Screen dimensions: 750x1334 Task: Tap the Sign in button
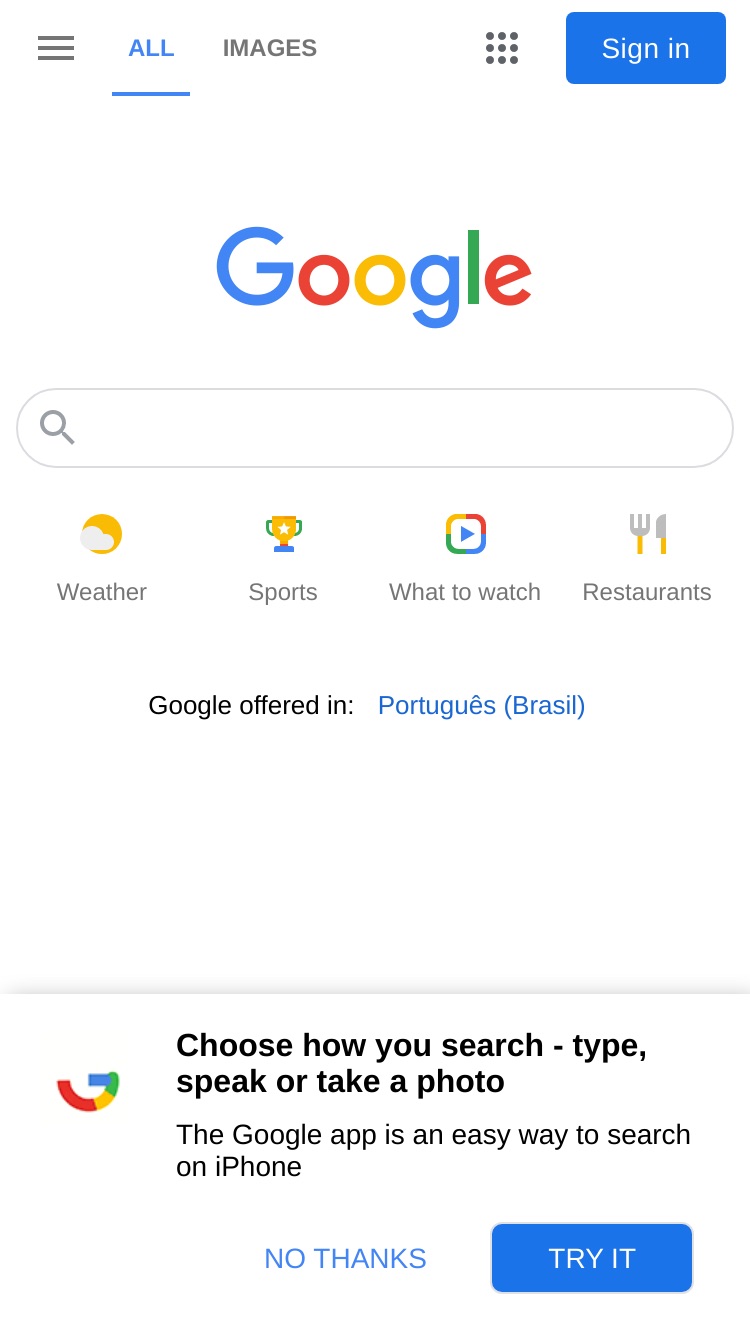point(646,48)
